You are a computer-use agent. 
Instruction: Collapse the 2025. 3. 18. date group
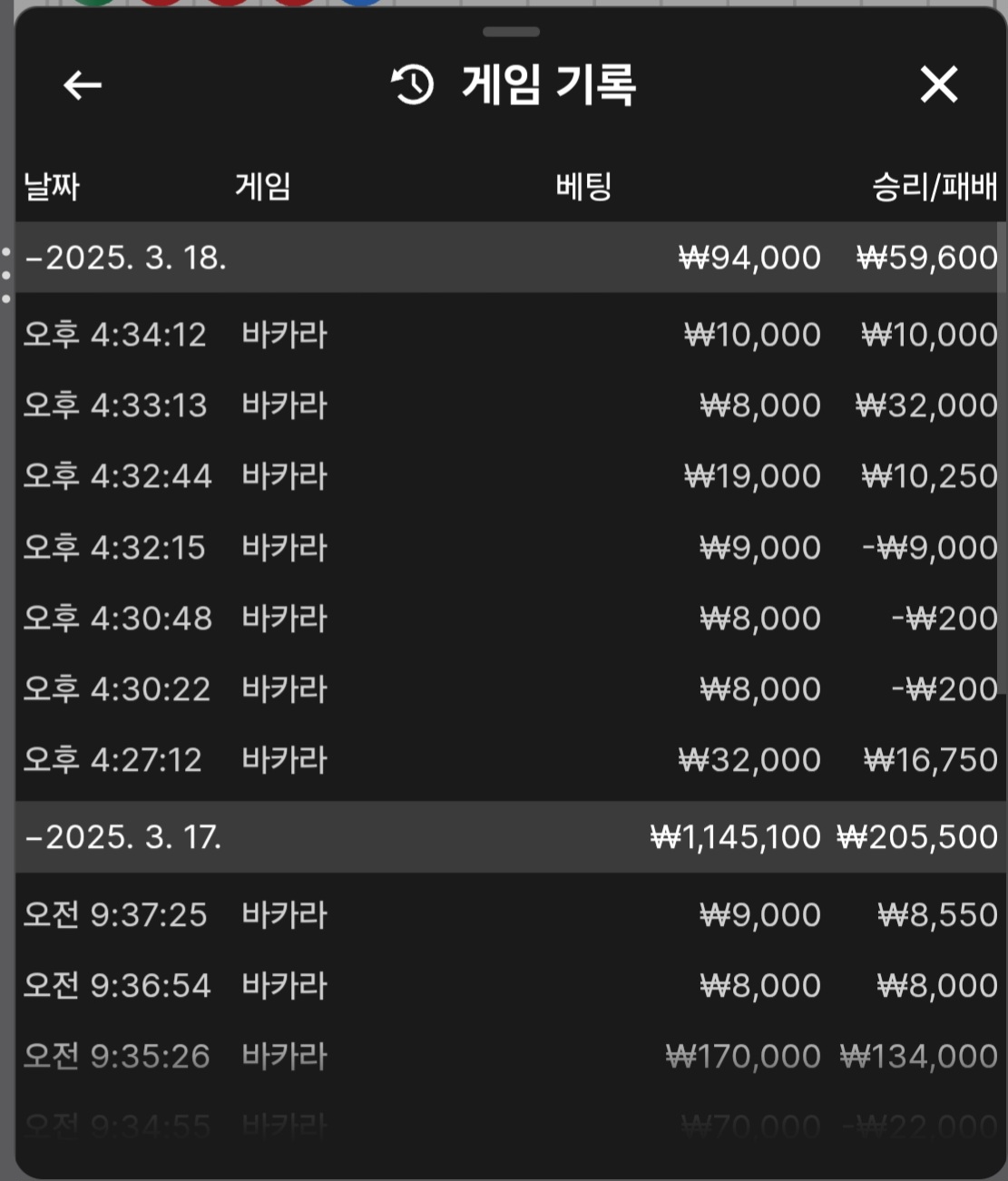127,259
